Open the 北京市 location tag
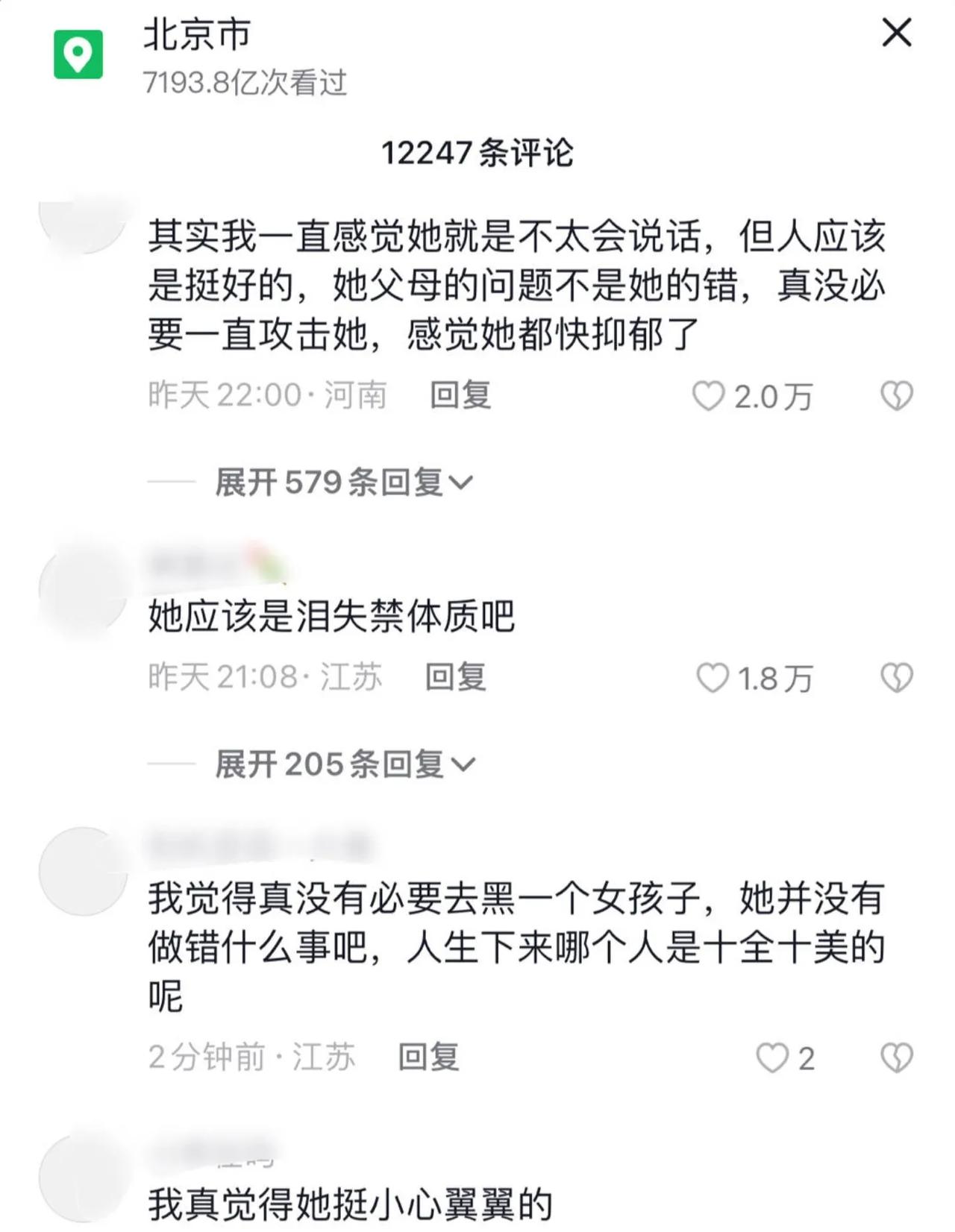The width and height of the screenshot is (955, 1232). pos(197,35)
